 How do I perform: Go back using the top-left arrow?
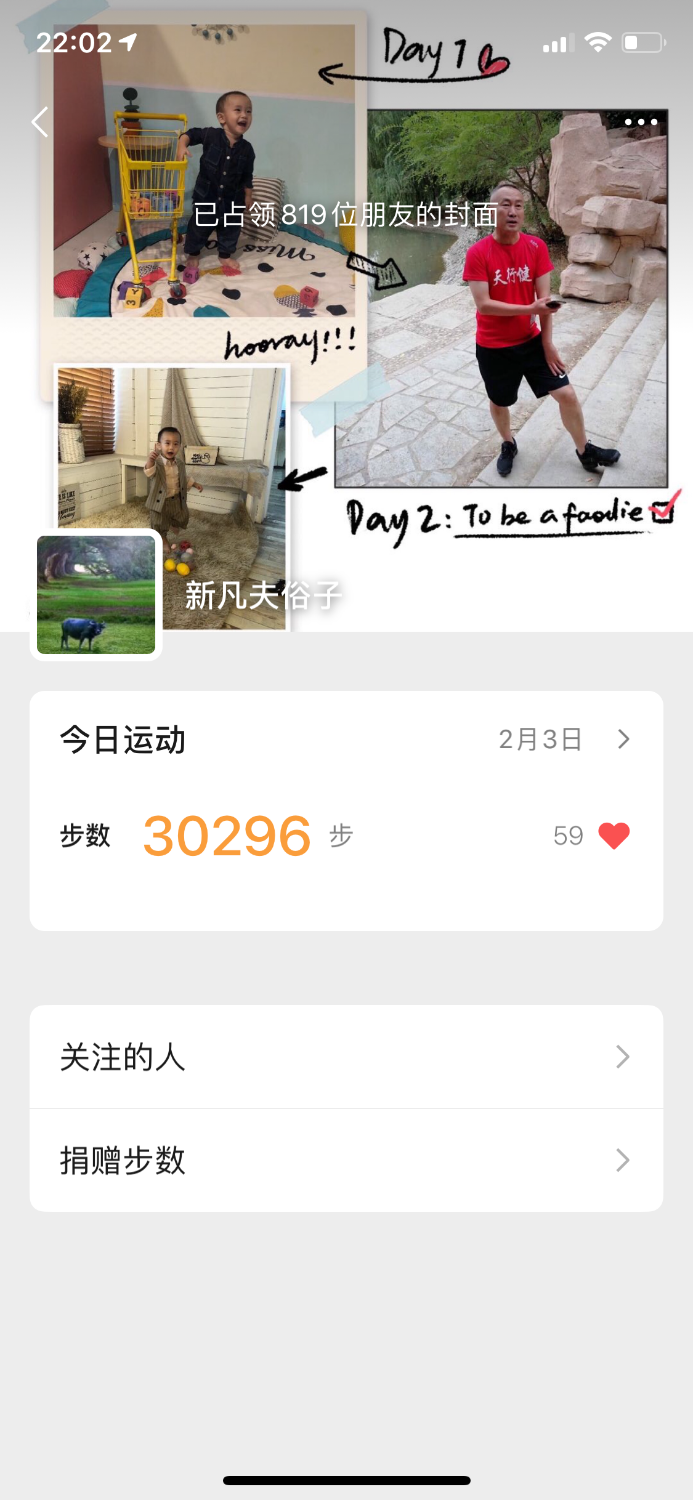point(40,122)
